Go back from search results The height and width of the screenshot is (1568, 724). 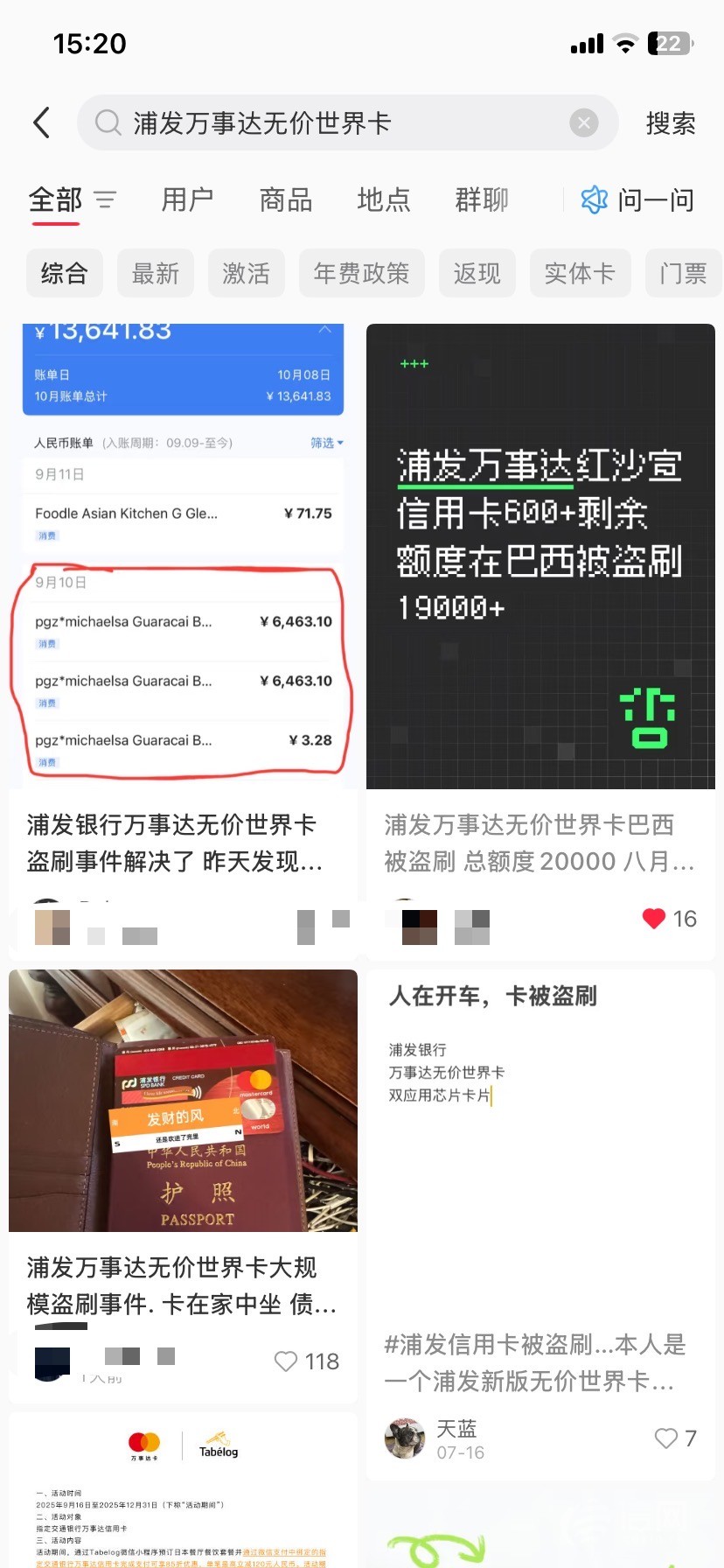[41, 123]
